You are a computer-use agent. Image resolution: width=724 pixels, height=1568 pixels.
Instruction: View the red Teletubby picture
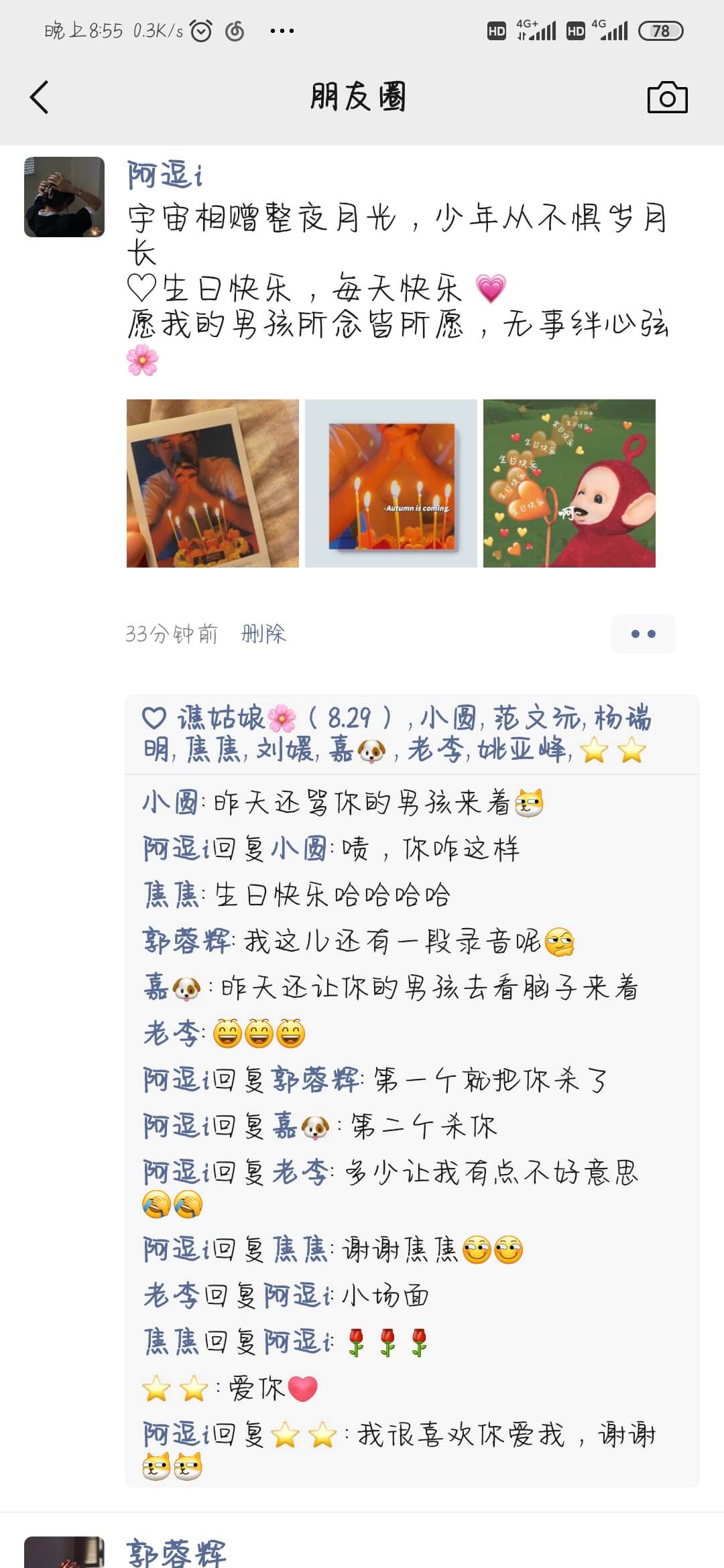(x=569, y=483)
